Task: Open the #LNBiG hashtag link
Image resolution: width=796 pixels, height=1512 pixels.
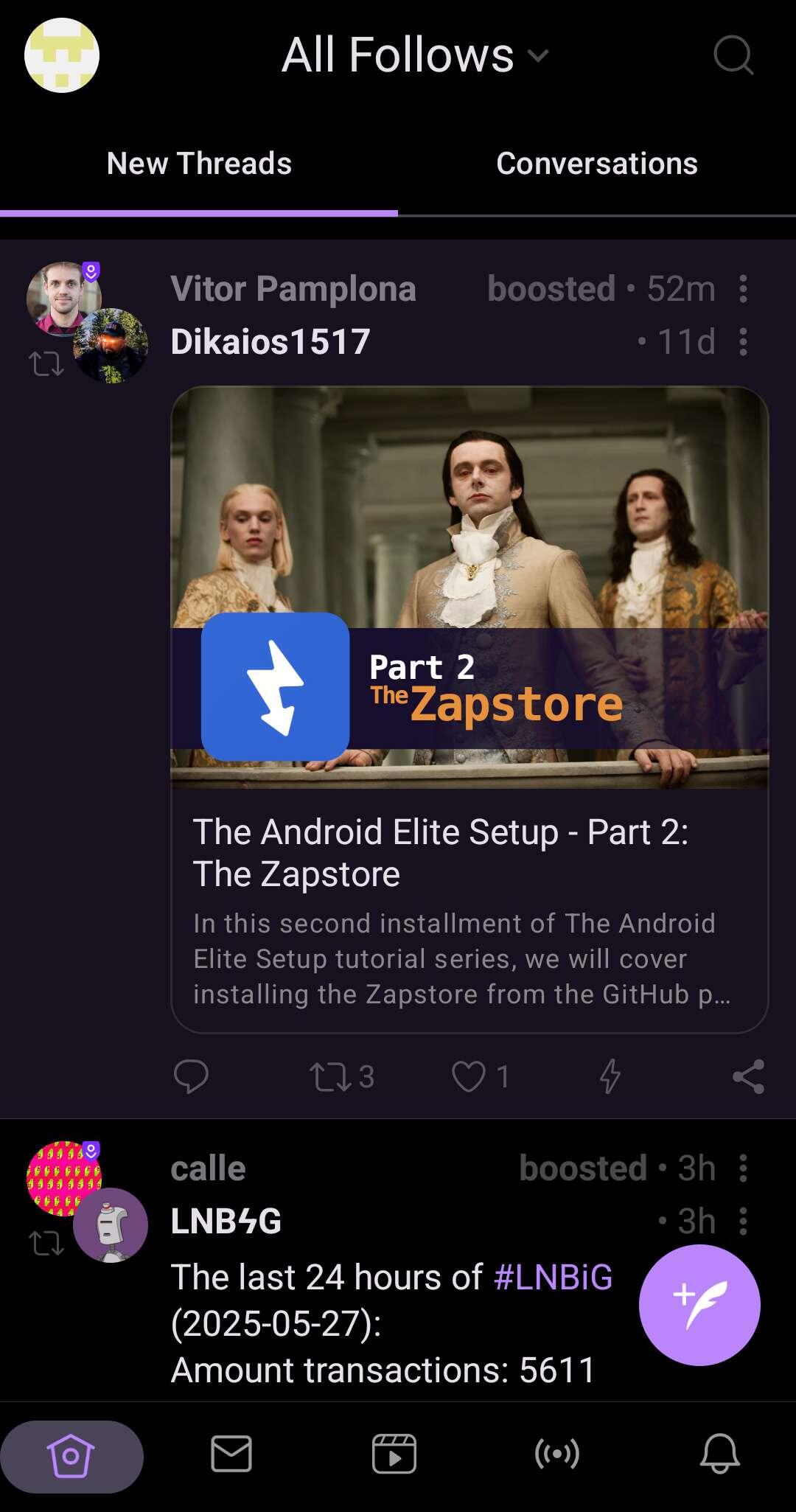Action: (553, 1277)
